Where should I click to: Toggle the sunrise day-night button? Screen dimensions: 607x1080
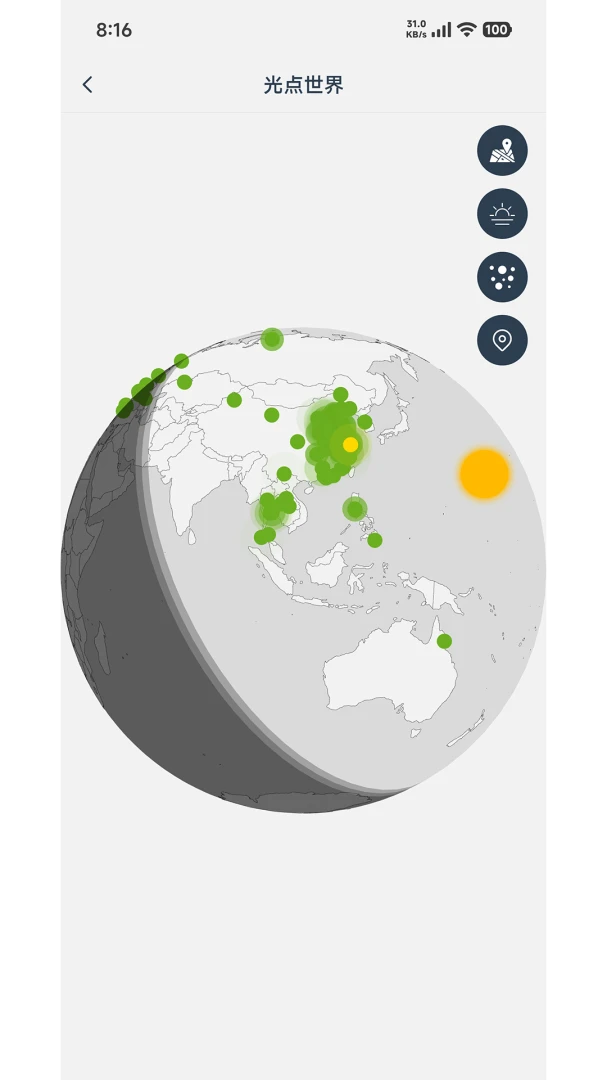click(x=502, y=214)
